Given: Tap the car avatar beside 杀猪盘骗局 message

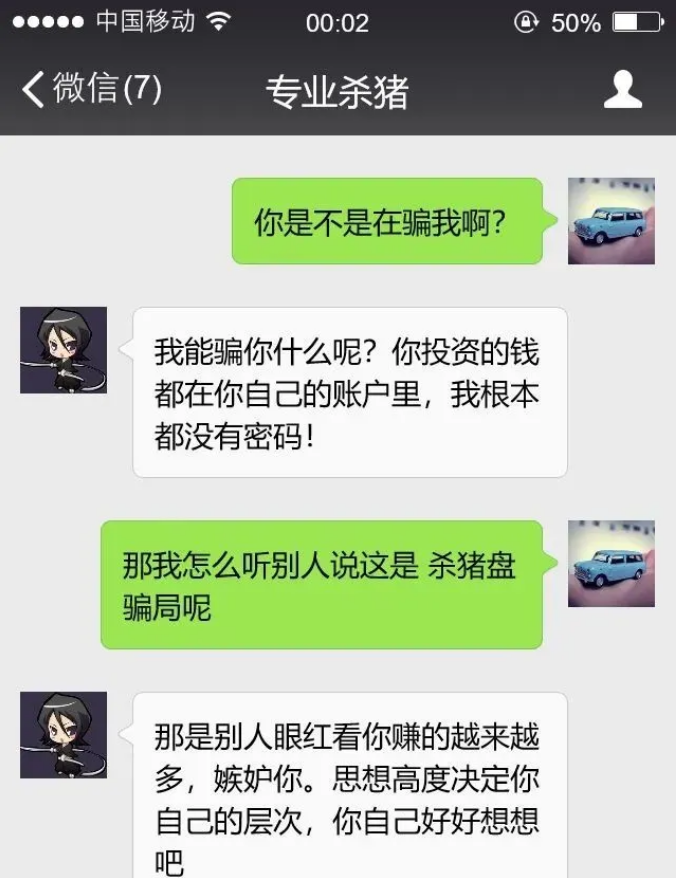Looking at the screenshot, I should tap(611, 563).
